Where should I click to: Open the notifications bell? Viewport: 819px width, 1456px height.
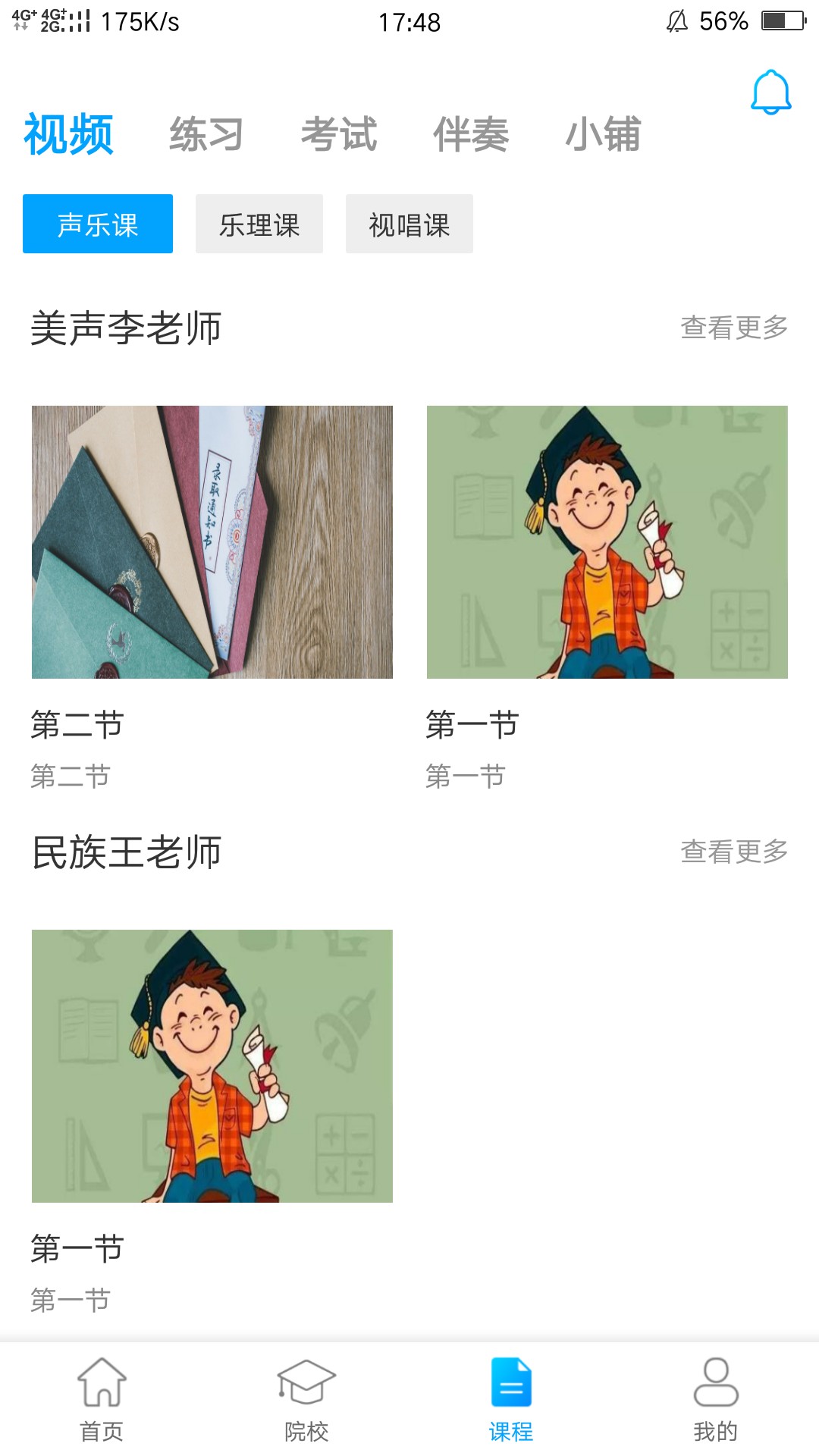[x=770, y=93]
